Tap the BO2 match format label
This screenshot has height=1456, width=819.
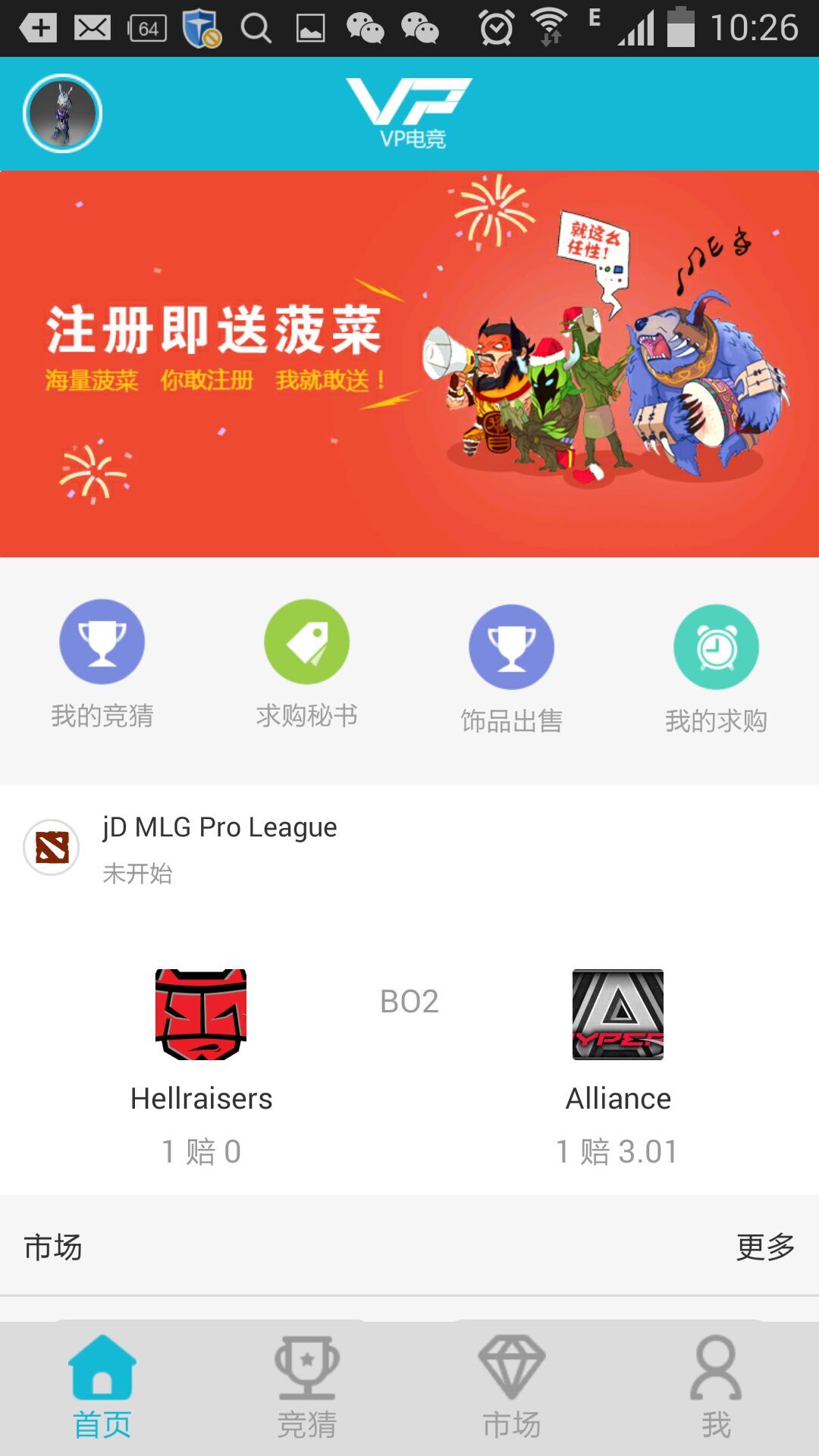point(409,1001)
